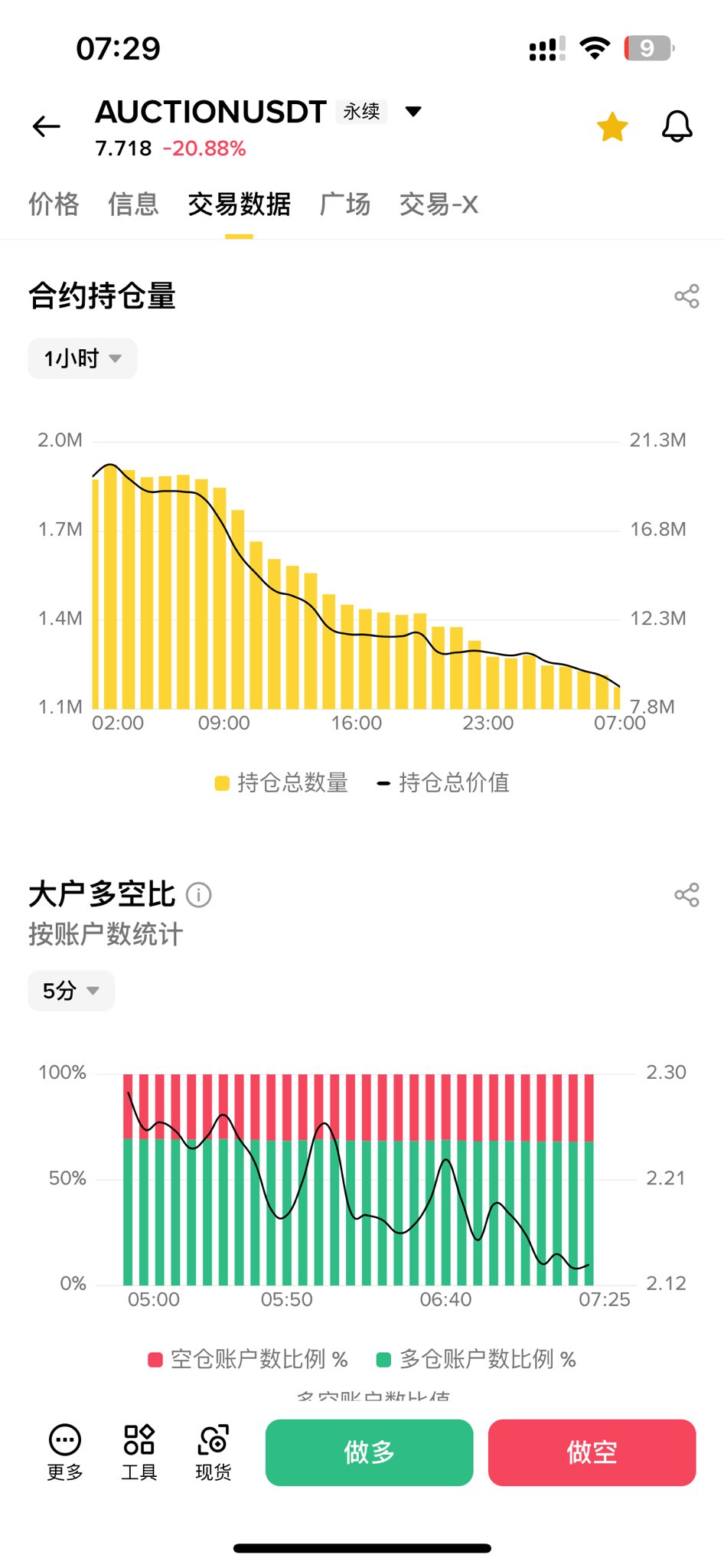
Task: Open the price alert bell
Action: coord(677,126)
